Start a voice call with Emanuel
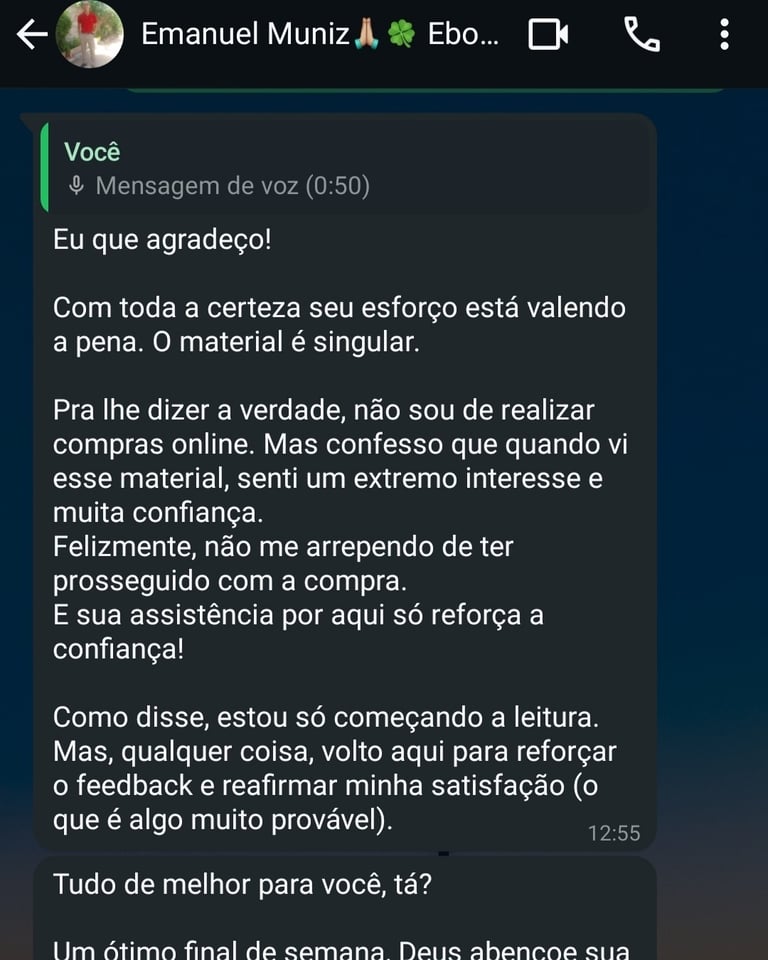This screenshot has width=768, height=960. coord(641,35)
